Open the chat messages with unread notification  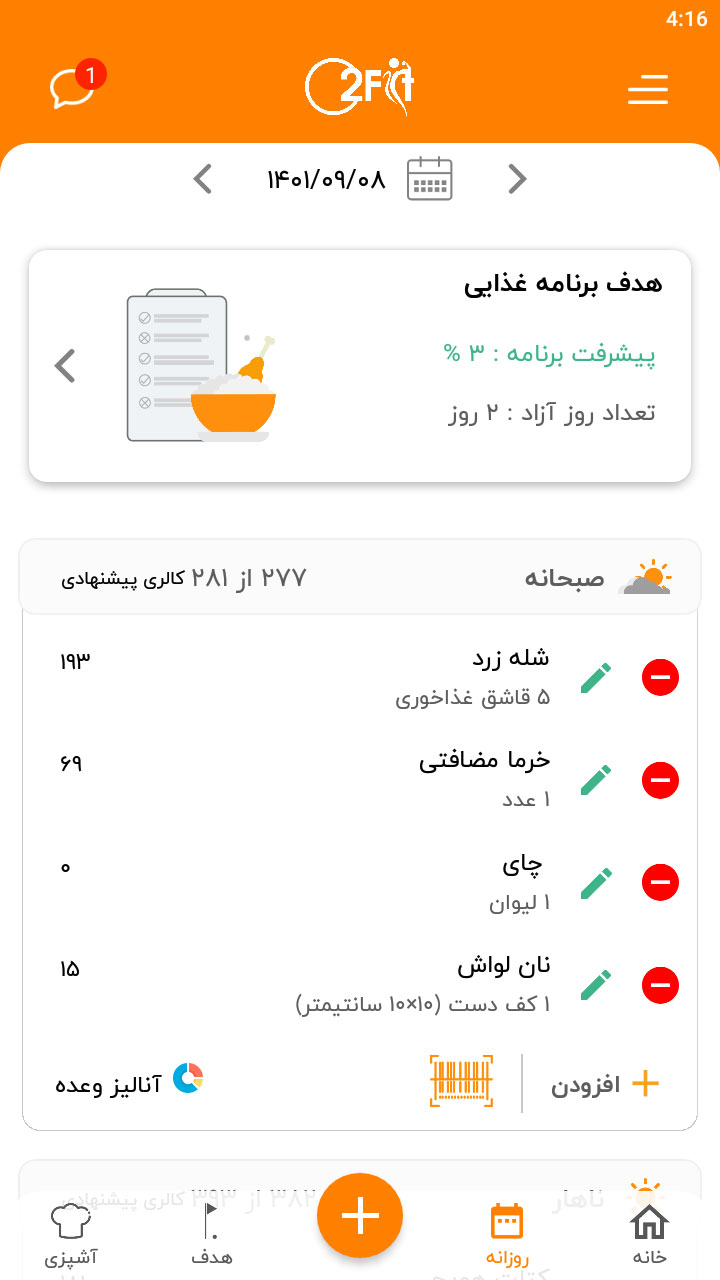(70, 88)
